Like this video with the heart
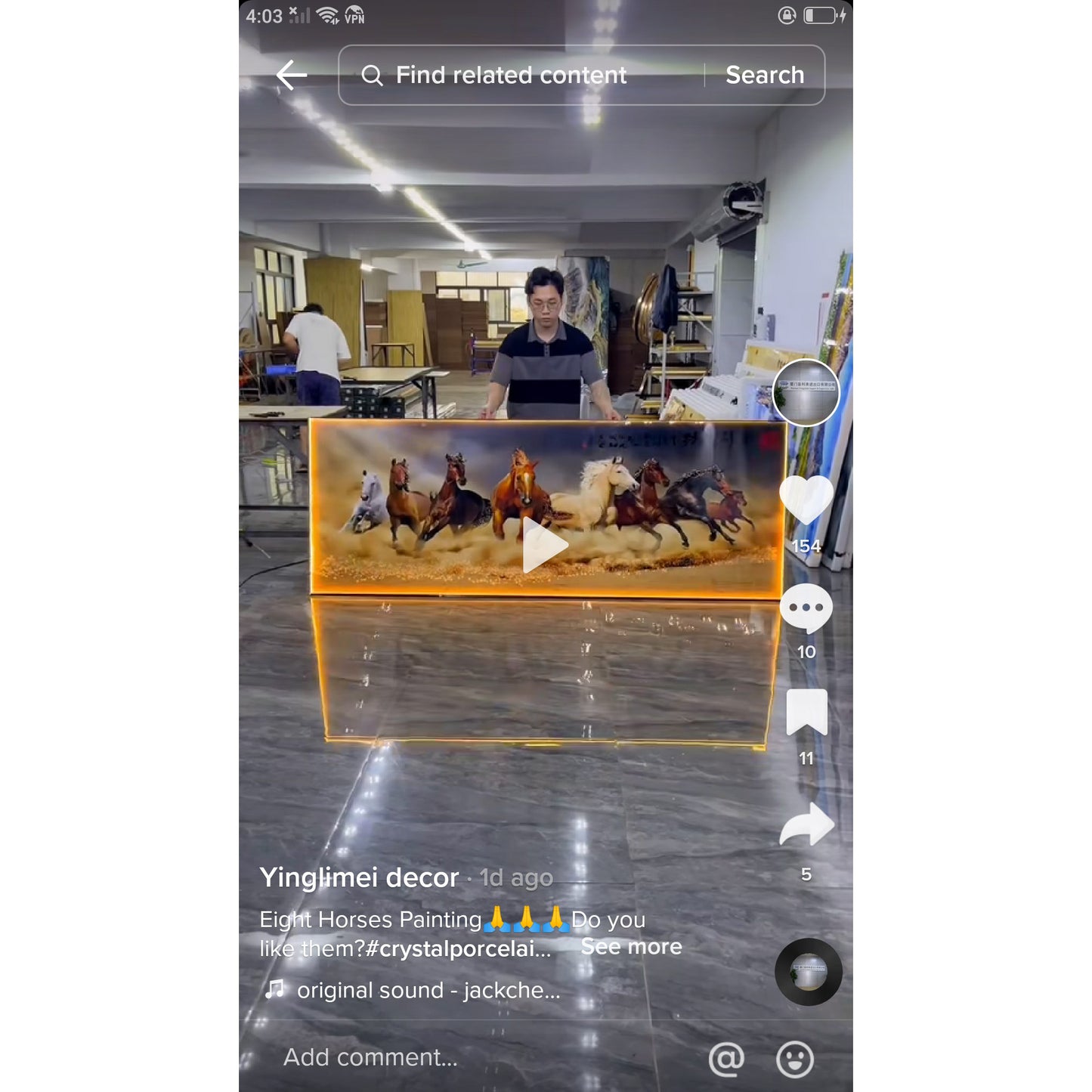1092x1092 pixels. [806, 500]
